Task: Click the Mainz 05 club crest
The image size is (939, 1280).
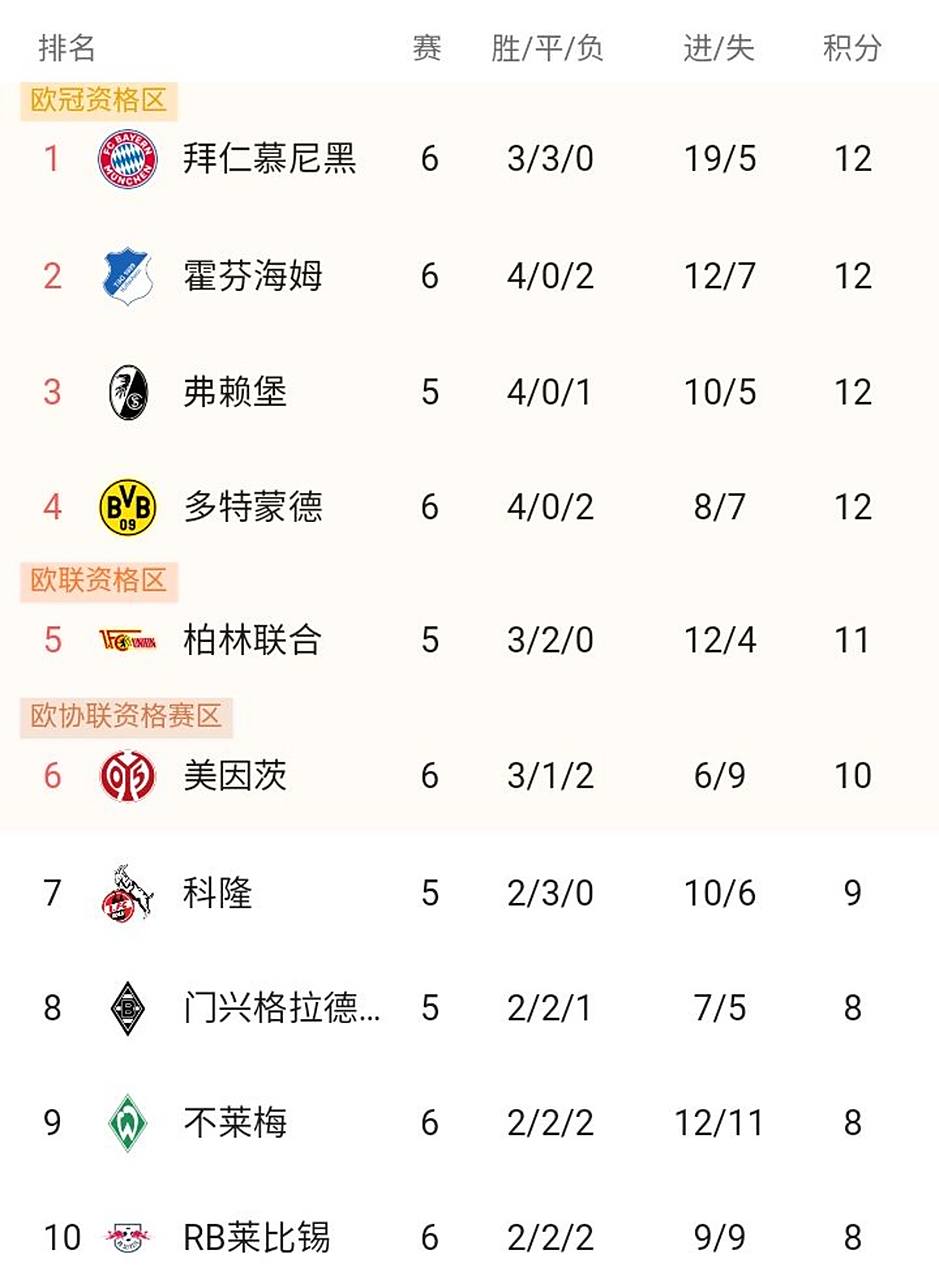Action: tap(127, 775)
